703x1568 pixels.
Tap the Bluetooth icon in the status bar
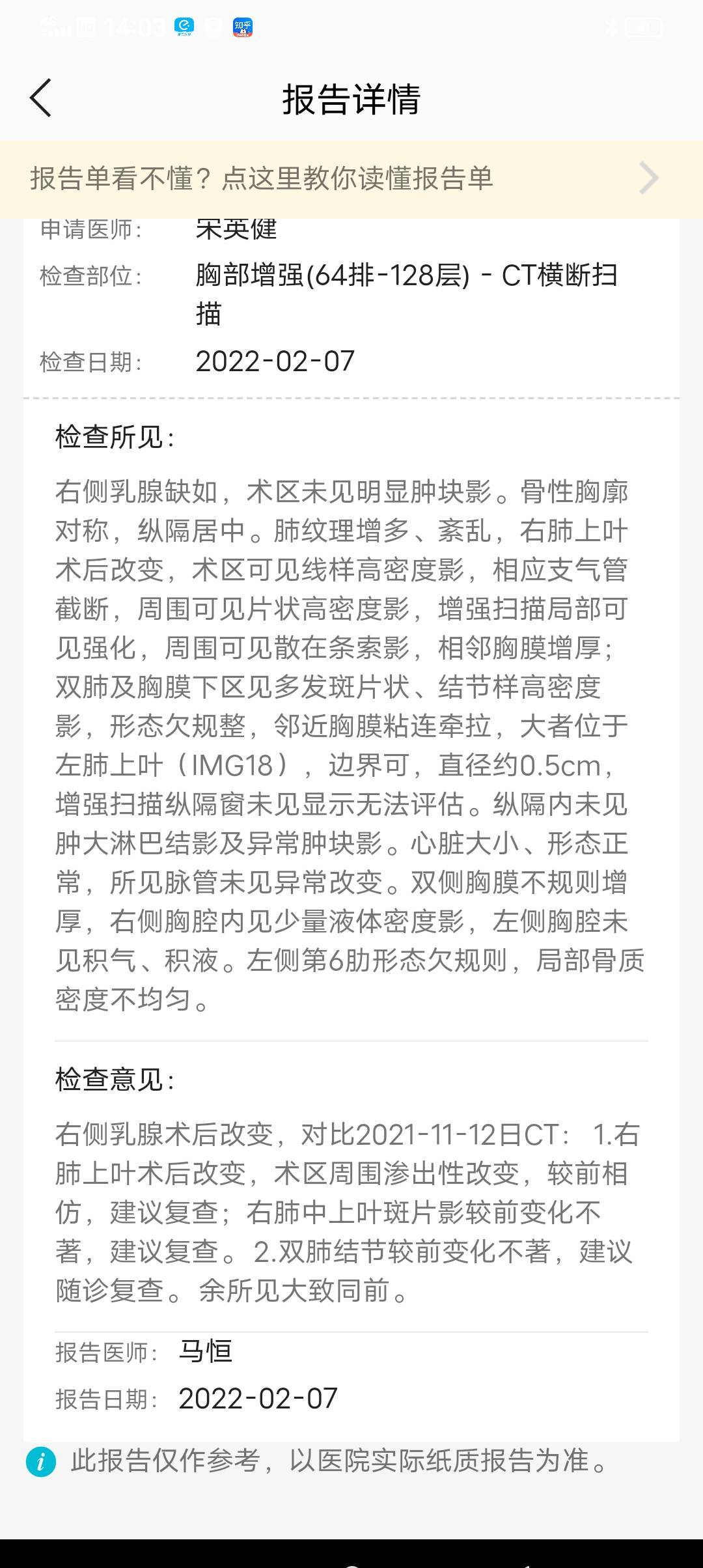[x=611, y=26]
